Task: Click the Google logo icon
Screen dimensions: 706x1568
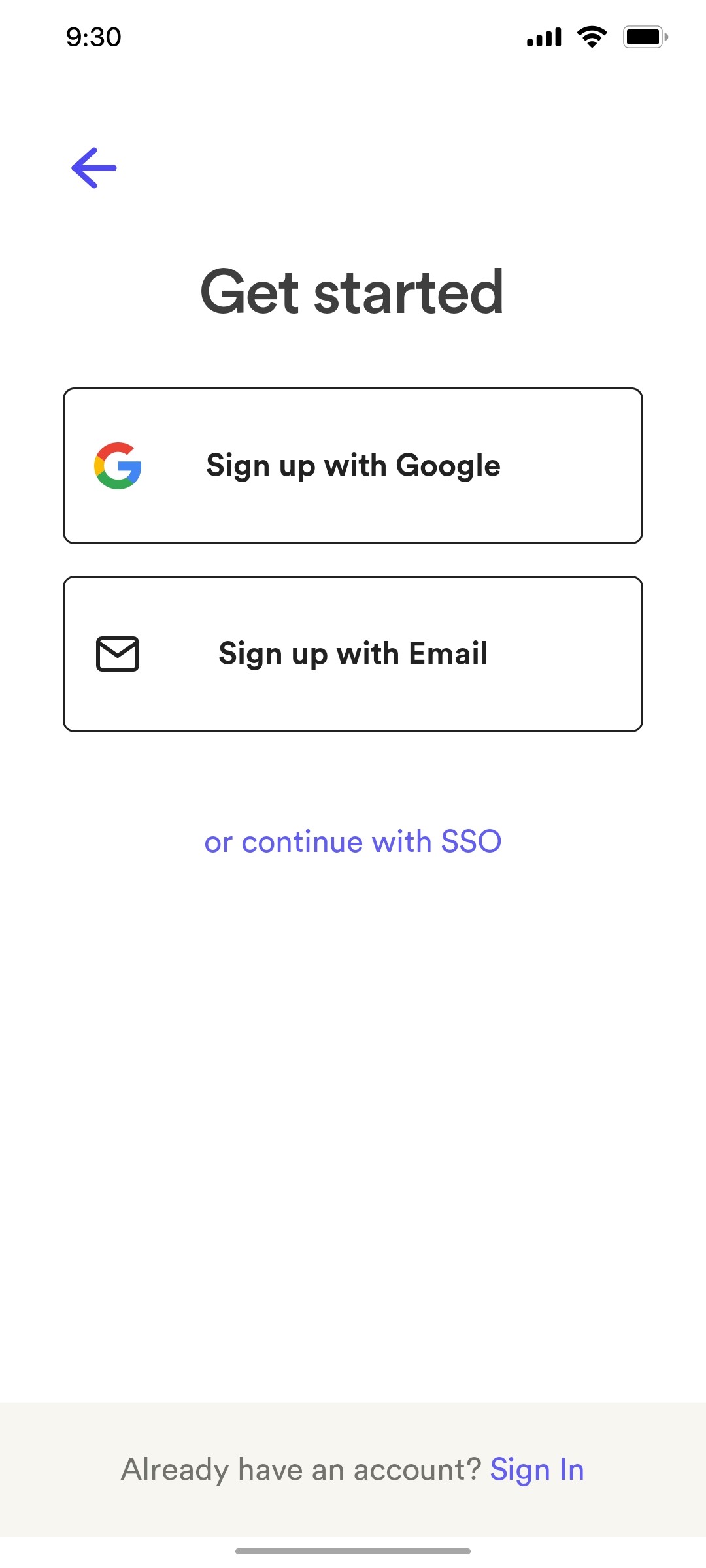Action: 118,465
